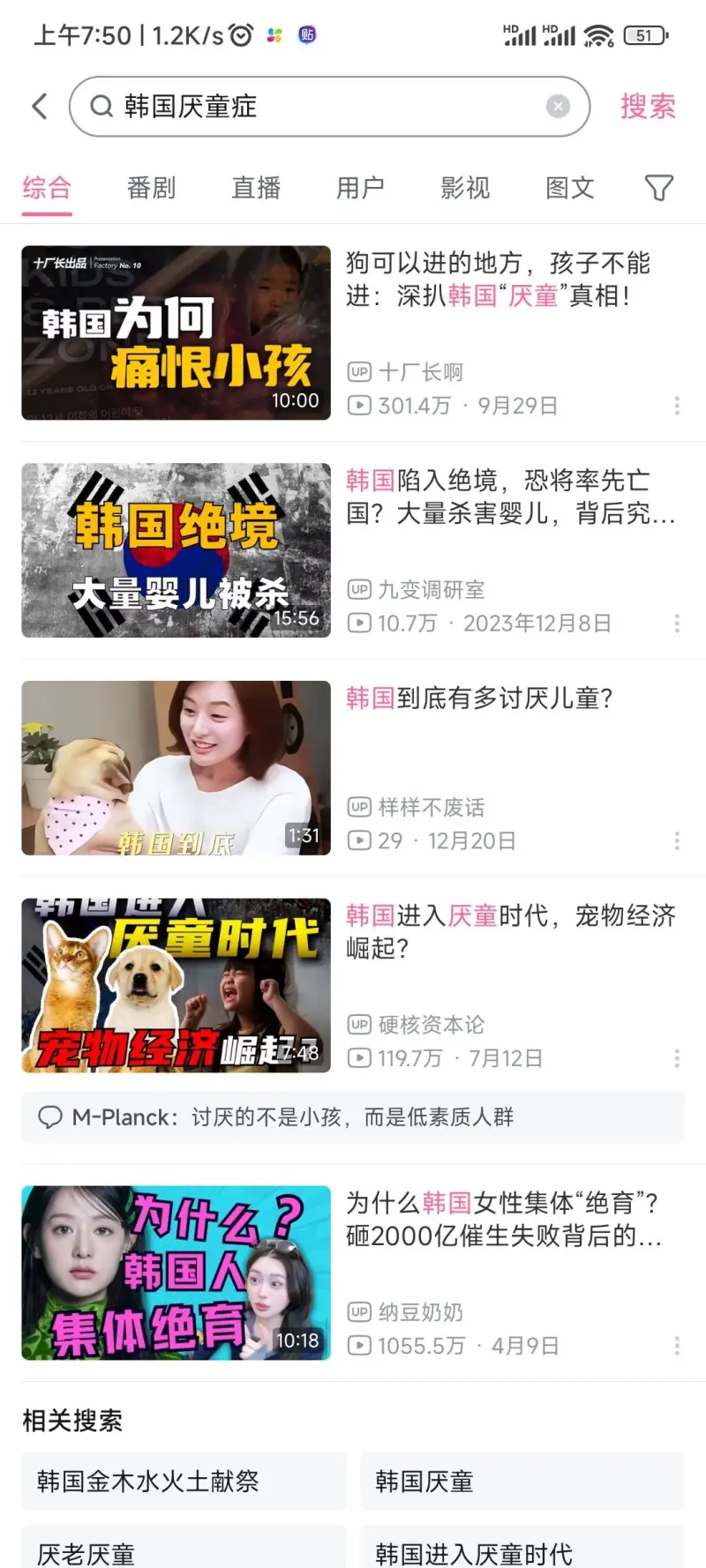This screenshot has width=706, height=1568.
Task: Open video 韩国绝境 by 九变调研室
Action: tap(176, 550)
